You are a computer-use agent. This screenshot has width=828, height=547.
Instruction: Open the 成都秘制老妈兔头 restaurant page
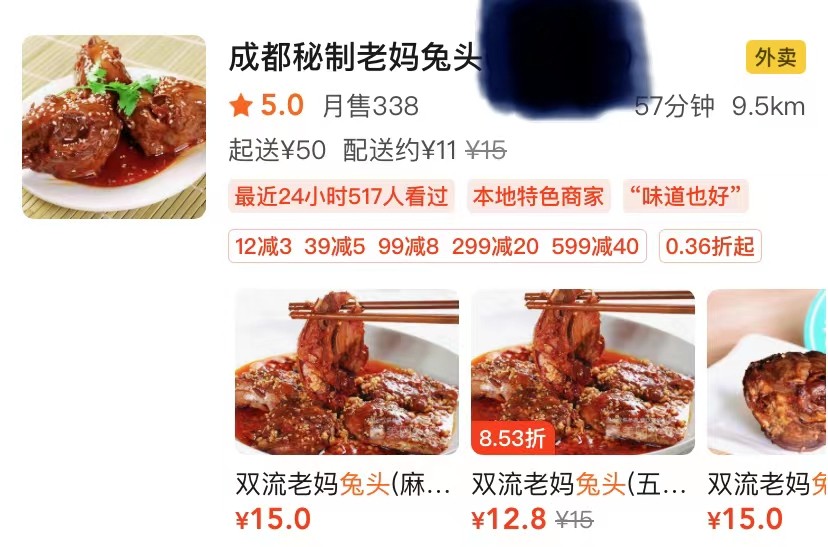tap(355, 57)
